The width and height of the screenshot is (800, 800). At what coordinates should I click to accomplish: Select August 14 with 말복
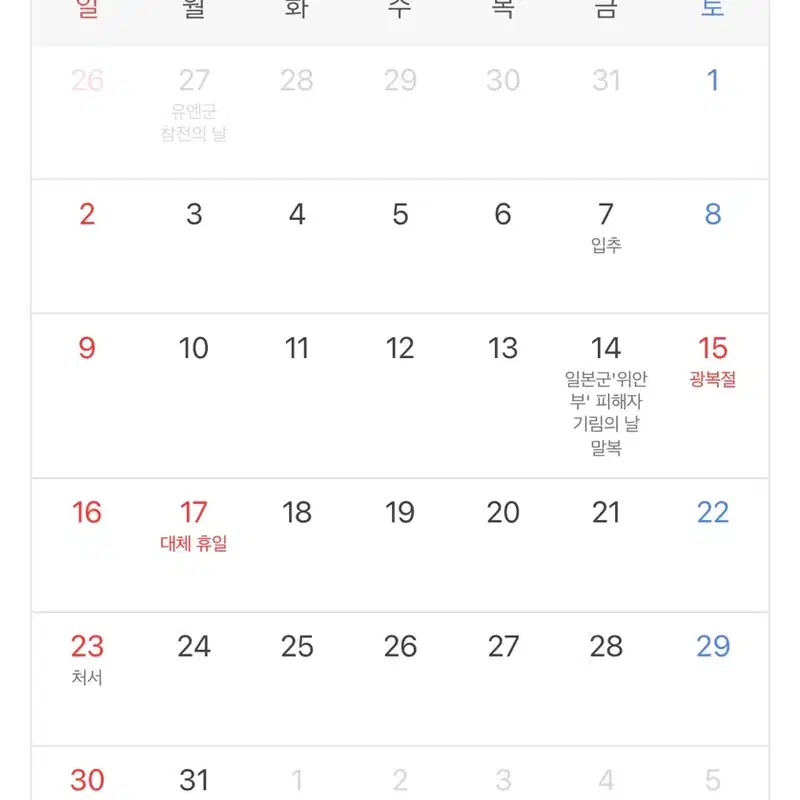[606, 396]
